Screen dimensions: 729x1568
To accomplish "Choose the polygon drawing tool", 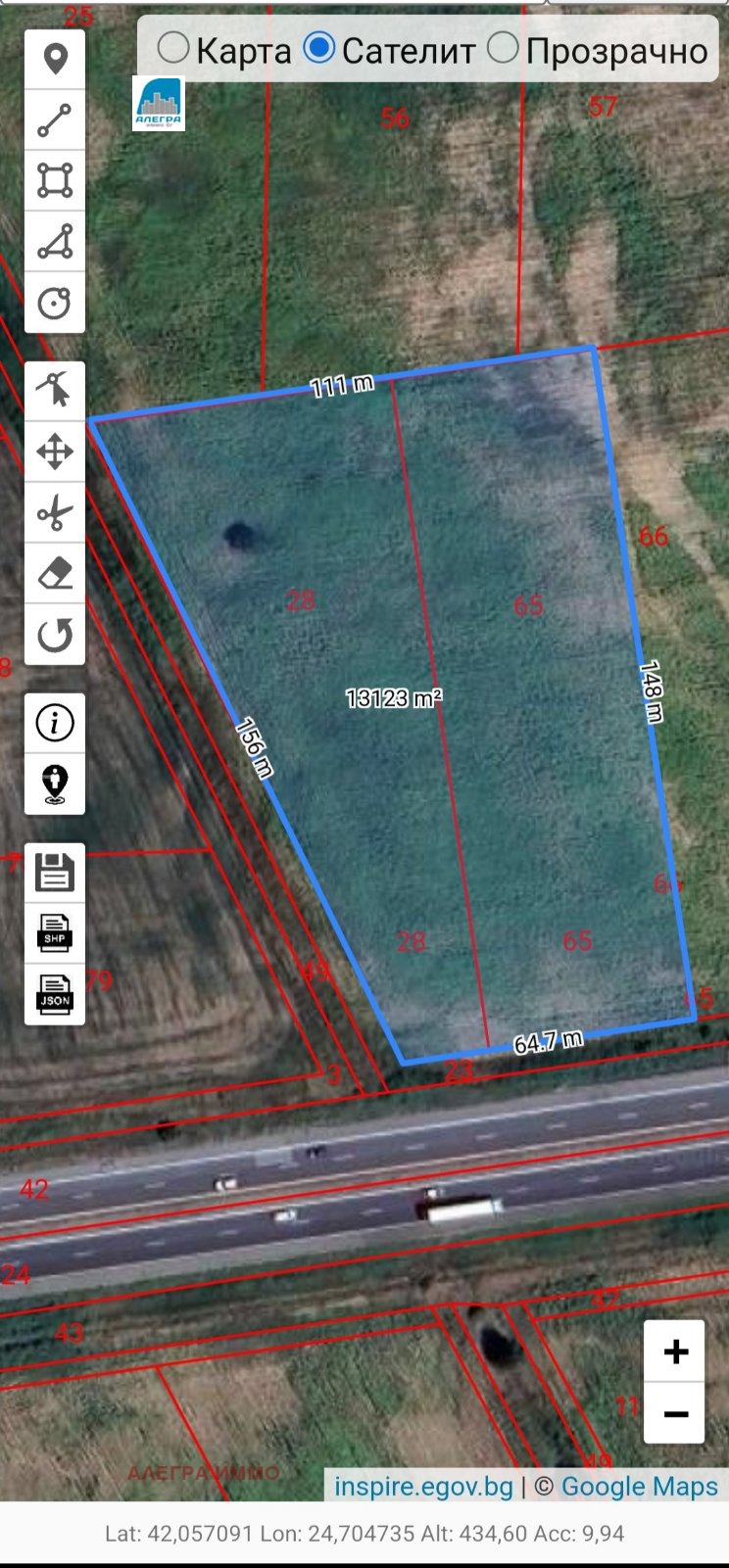I will click(55, 242).
